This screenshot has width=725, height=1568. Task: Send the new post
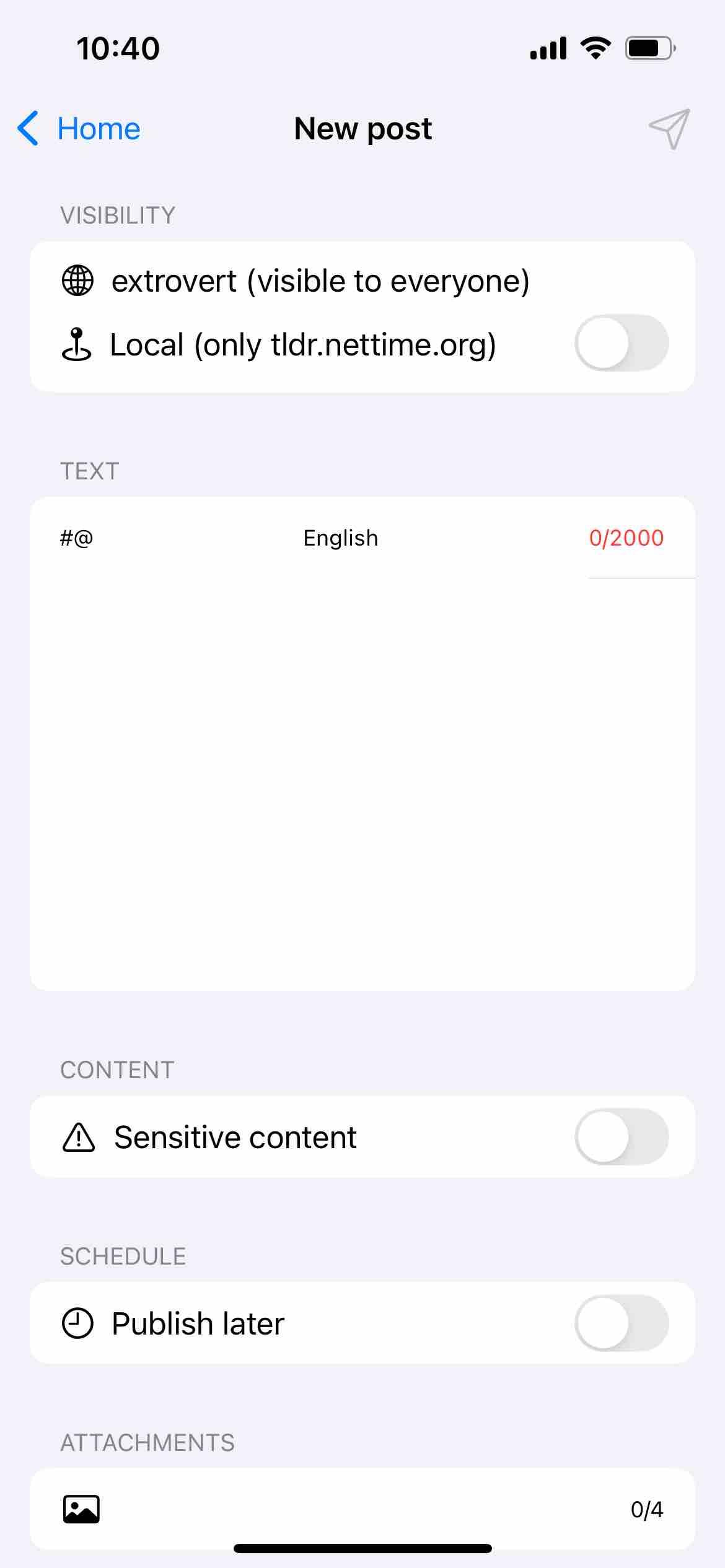[669, 129]
